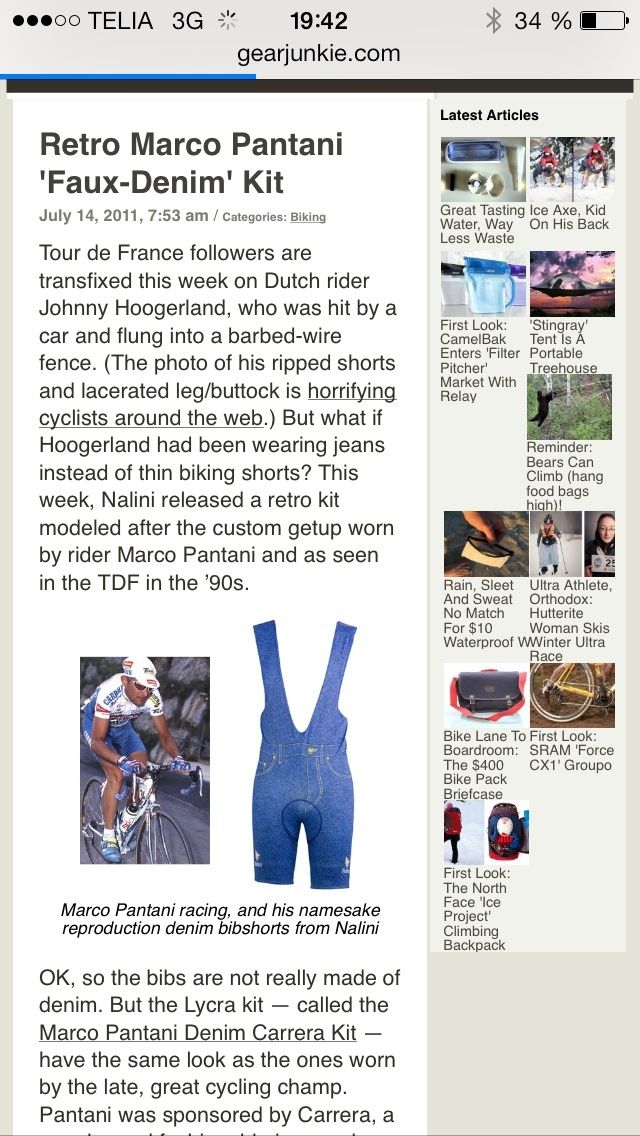Image resolution: width=640 pixels, height=1136 pixels.
Task: Open the Biking category link
Action: (307, 217)
